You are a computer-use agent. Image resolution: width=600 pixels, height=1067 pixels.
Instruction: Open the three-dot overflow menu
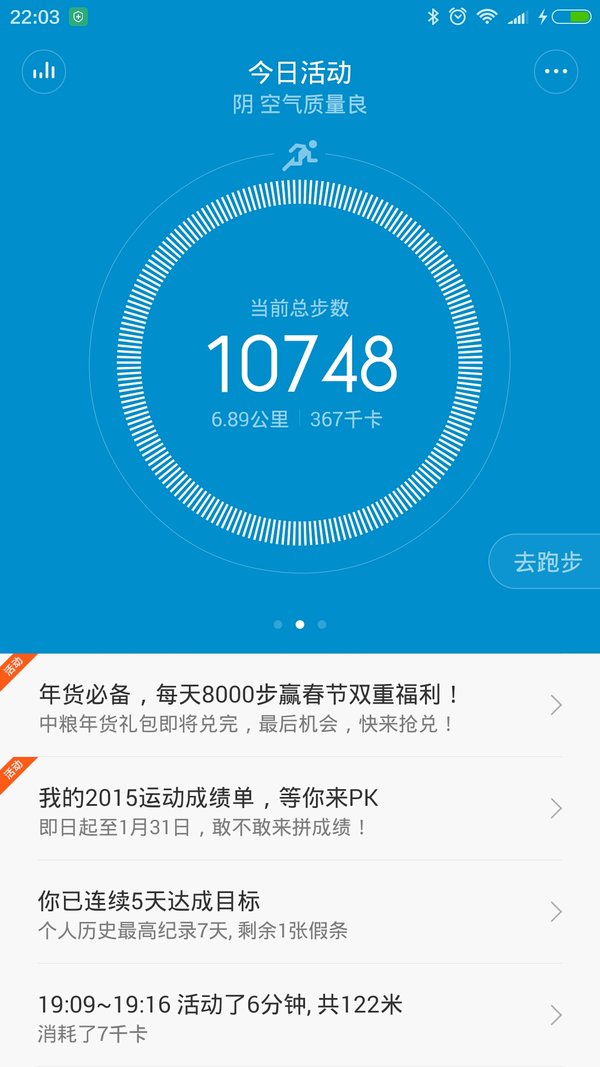pos(556,71)
